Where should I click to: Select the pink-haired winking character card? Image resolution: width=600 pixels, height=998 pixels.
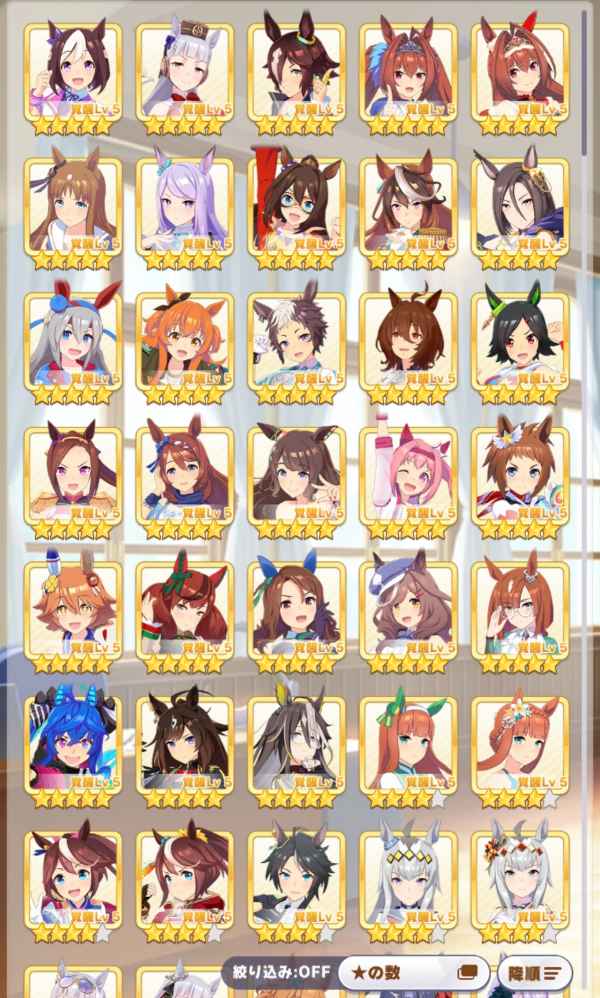click(408, 476)
